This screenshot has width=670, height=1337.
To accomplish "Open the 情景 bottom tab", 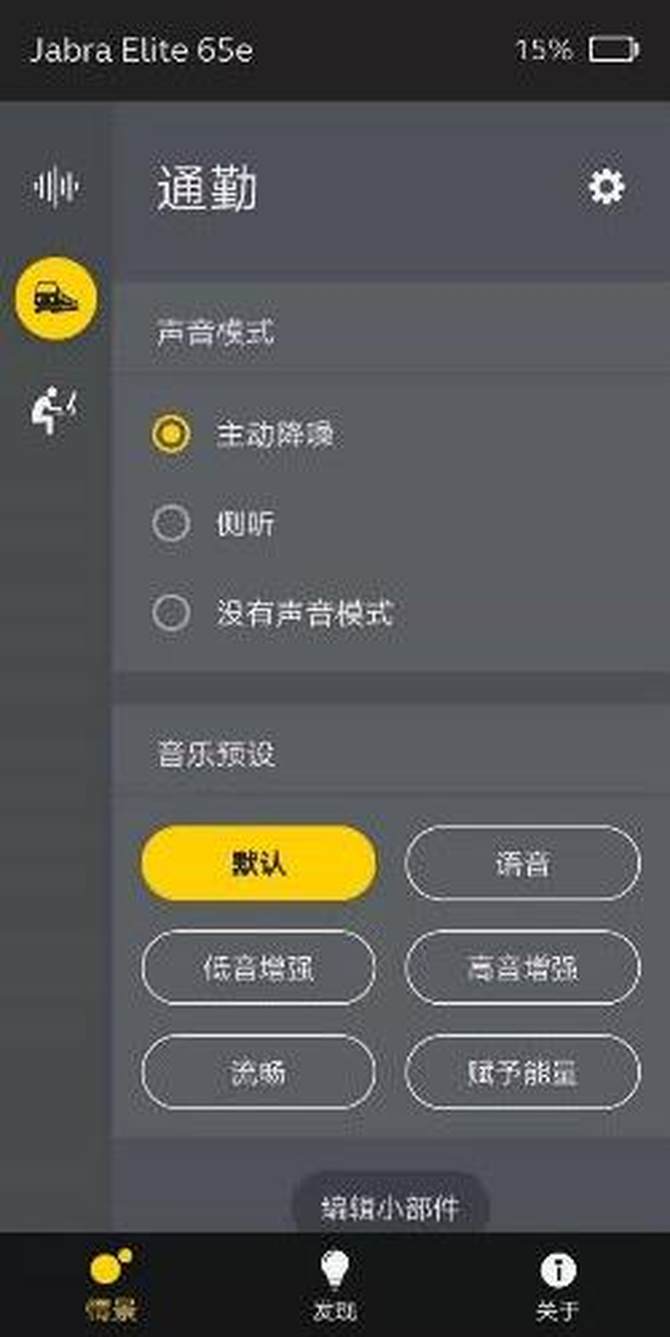I will (111, 1284).
